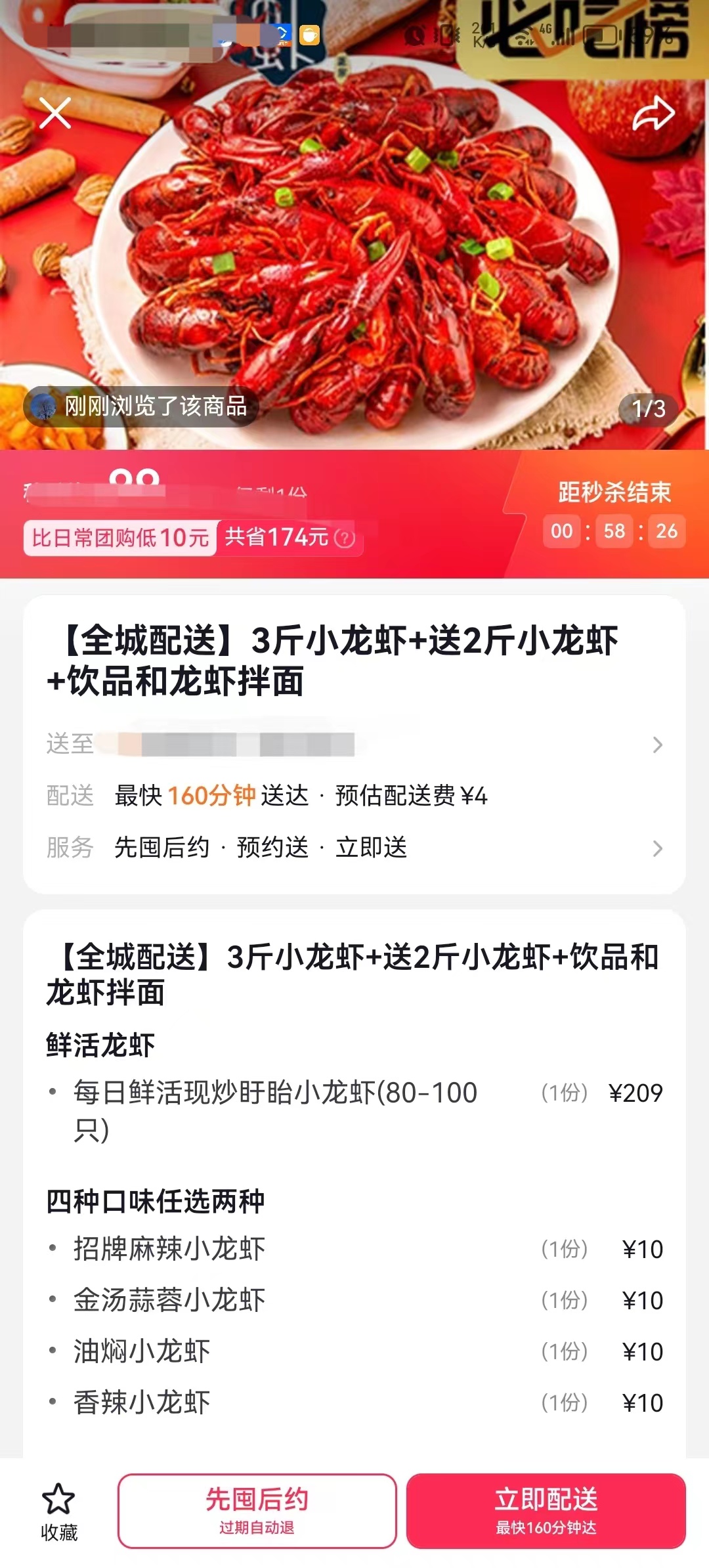The image size is (709, 1568).
Task: Click the signal strength icon
Action: coord(563,37)
